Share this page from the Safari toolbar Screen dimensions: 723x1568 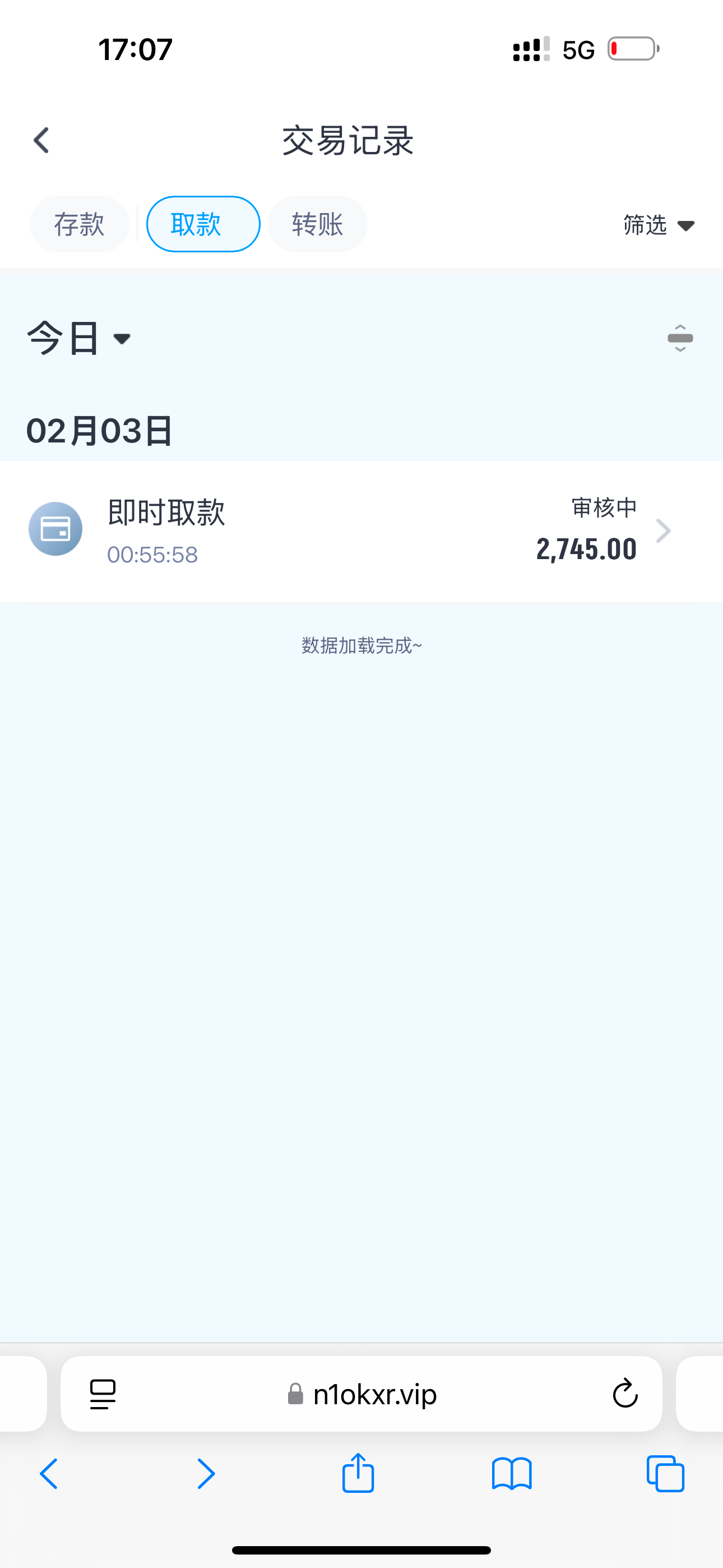click(x=358, y=1474)
